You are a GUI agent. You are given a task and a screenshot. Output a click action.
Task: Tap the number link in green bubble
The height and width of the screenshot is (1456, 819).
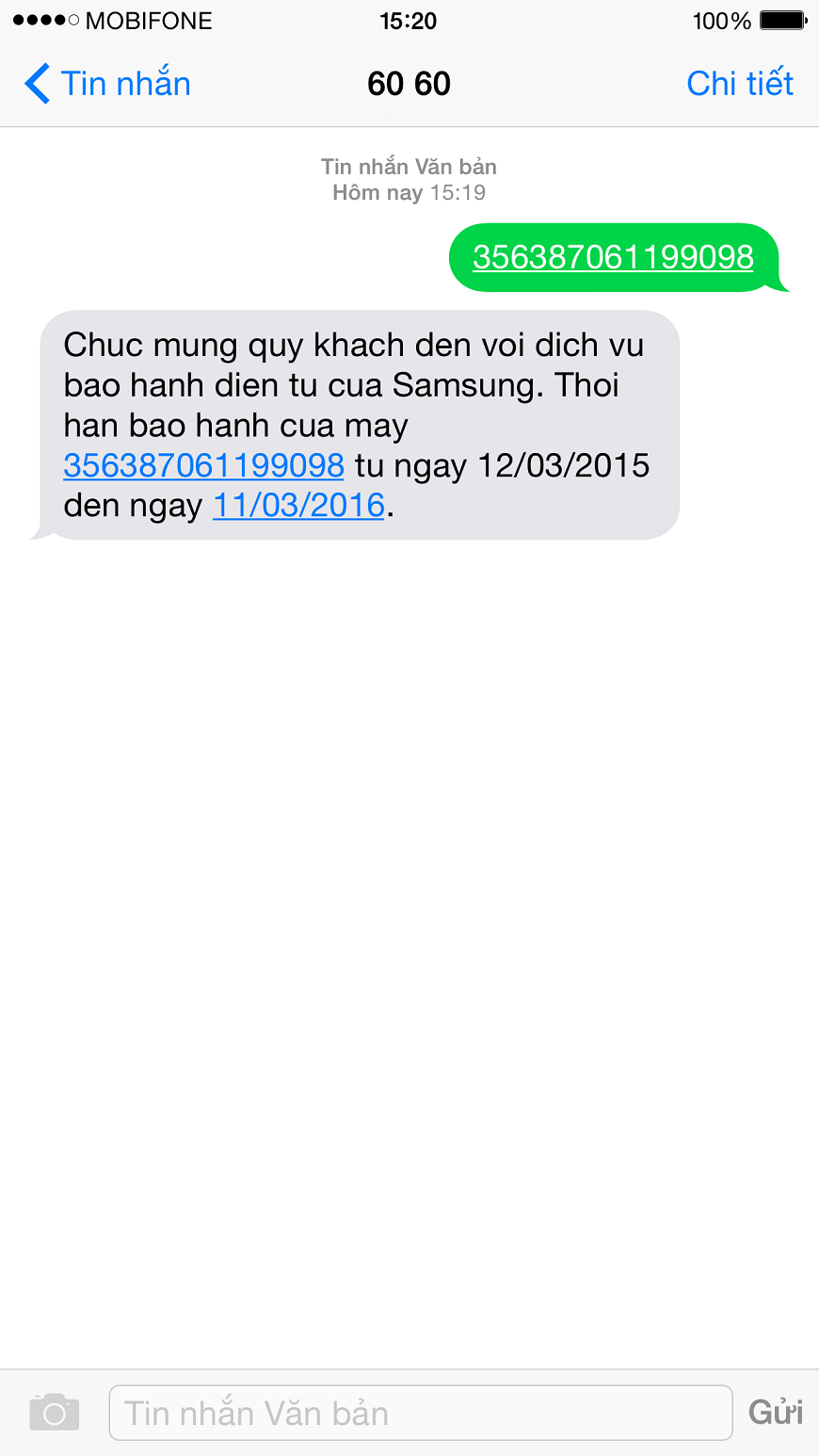[613, 257]
